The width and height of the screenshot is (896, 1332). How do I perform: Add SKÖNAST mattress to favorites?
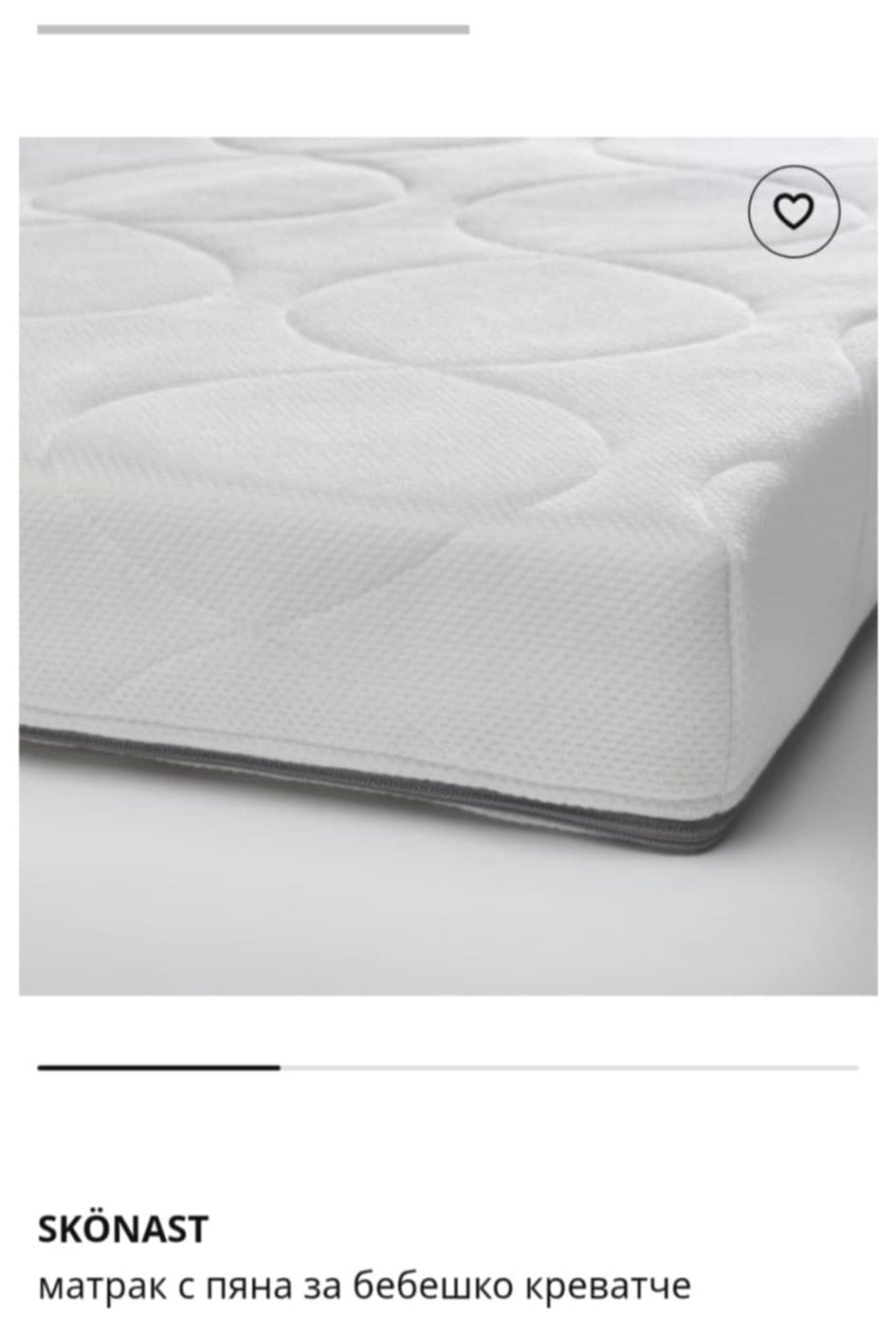[794, 211]
